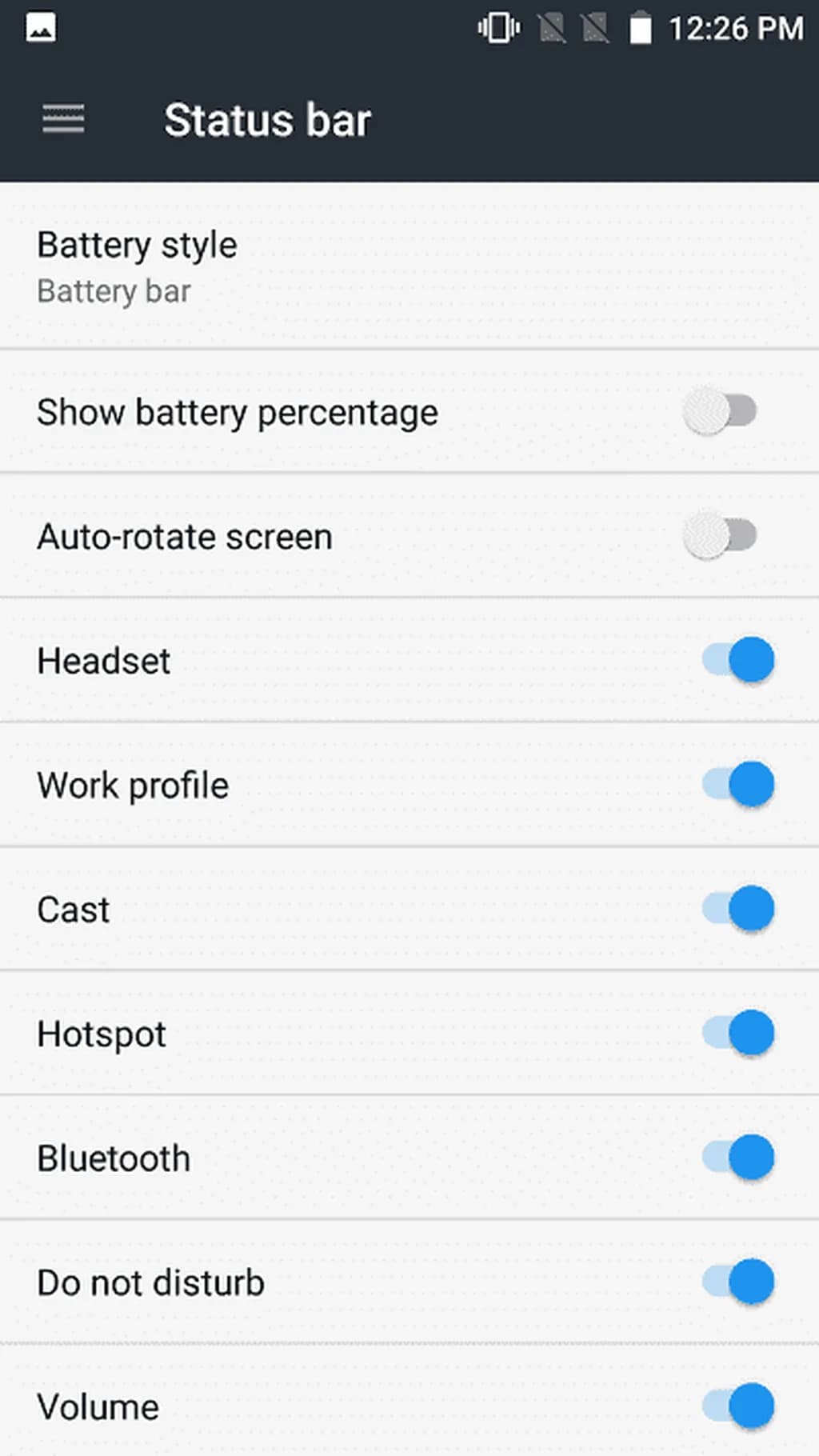
Task: Turn off the Do not disturb switch
Action: tap(737, 1282)
